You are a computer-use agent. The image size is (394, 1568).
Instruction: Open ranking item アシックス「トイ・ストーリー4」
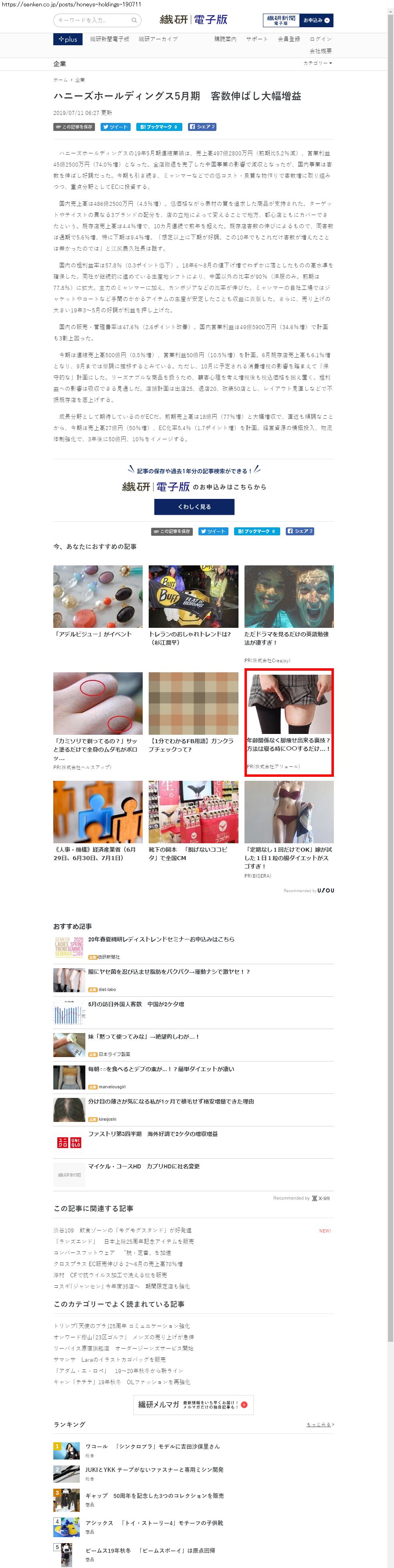154,1522
